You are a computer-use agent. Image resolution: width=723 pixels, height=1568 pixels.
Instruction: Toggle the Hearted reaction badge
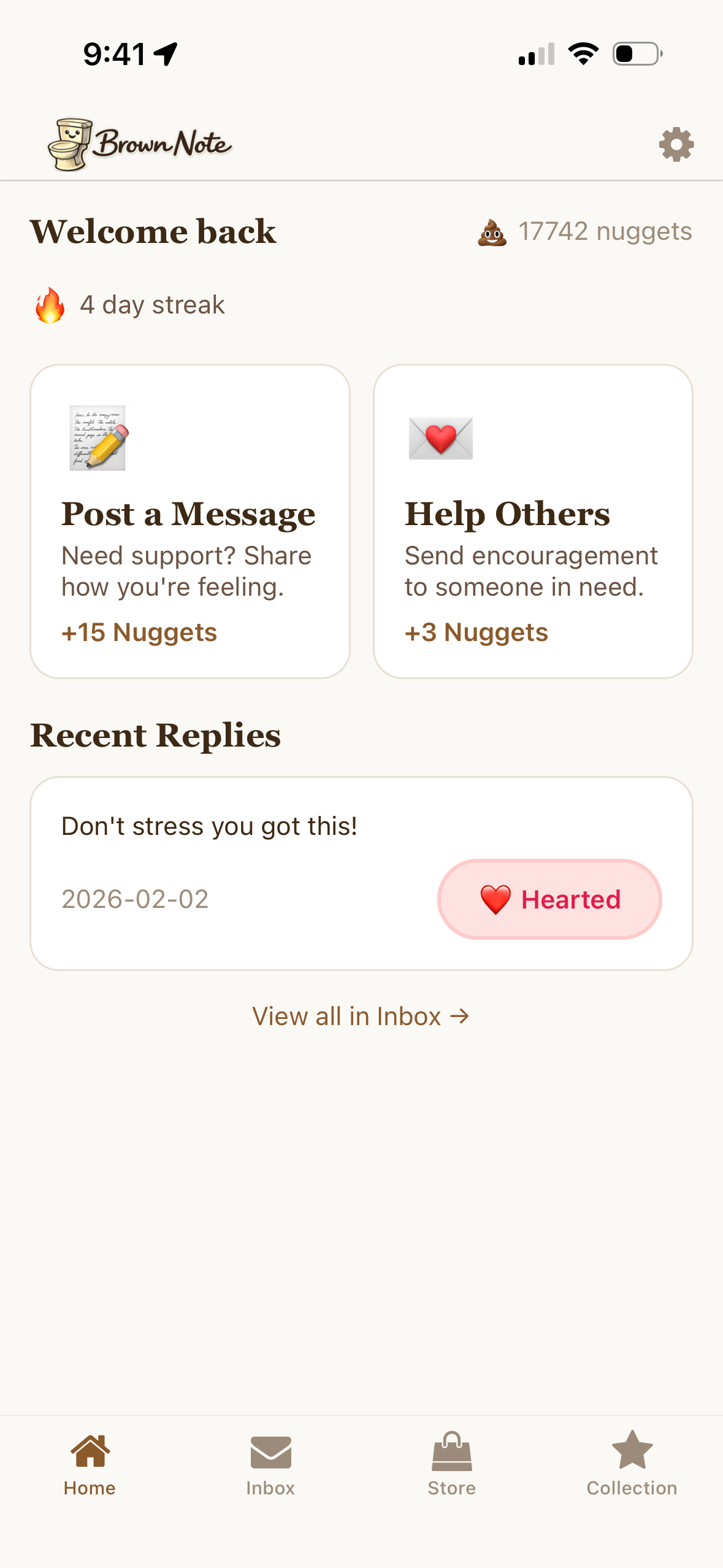(549, 899)
